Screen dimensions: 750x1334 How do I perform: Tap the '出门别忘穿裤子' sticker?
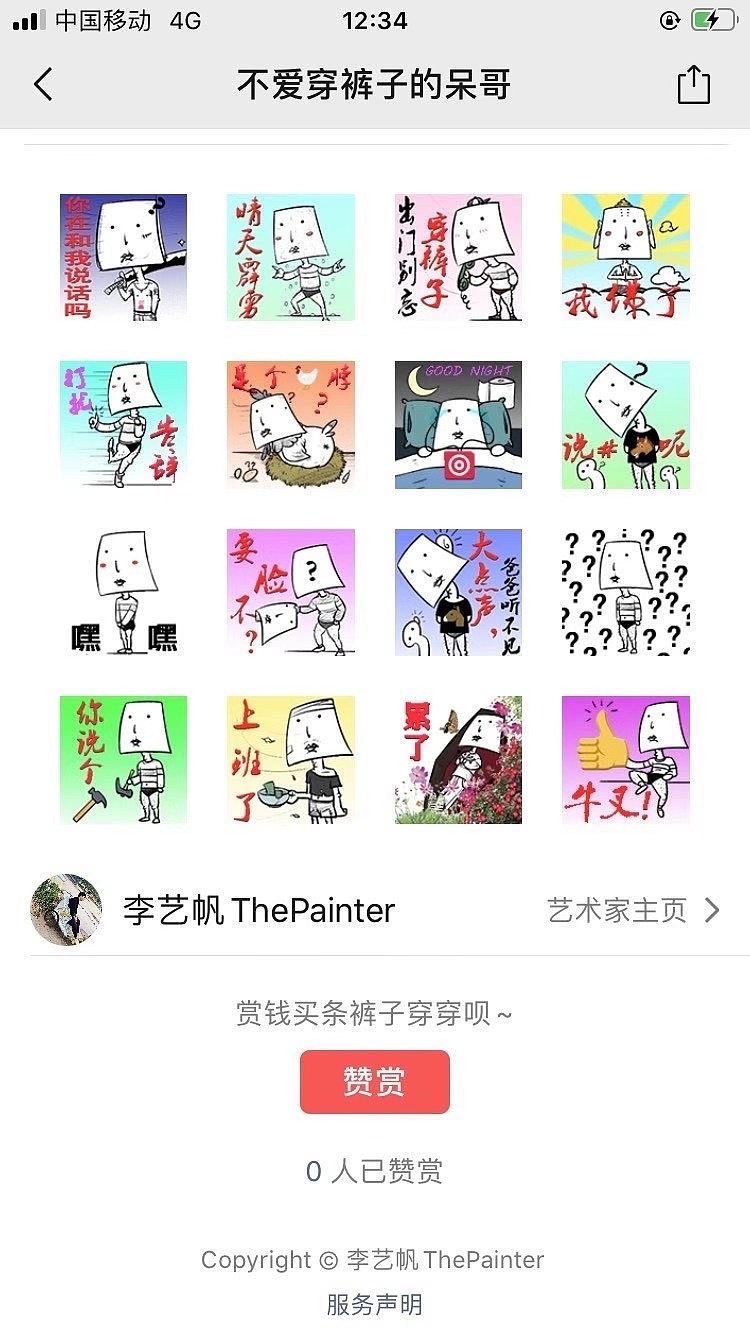click(457, 257)
